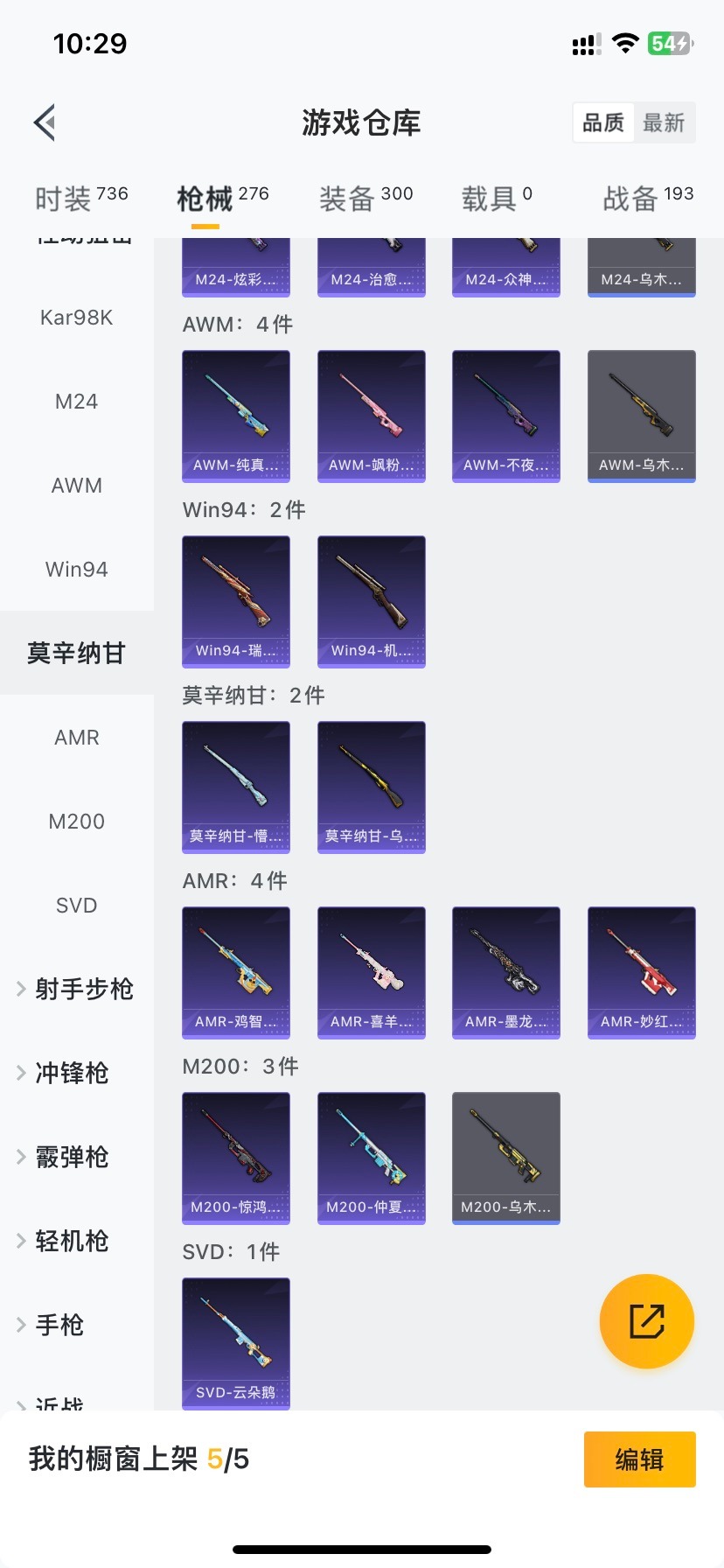Expand the 冲锋枪 category

(70, 1074)
